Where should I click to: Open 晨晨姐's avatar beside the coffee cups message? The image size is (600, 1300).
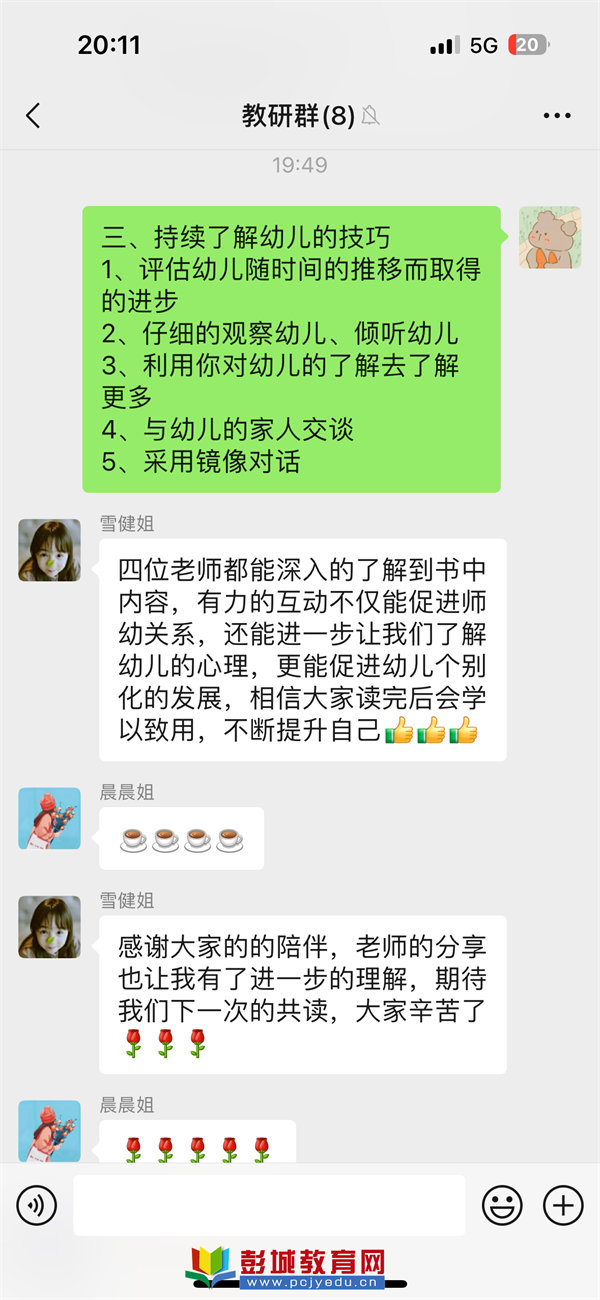(x=49, y=818)
